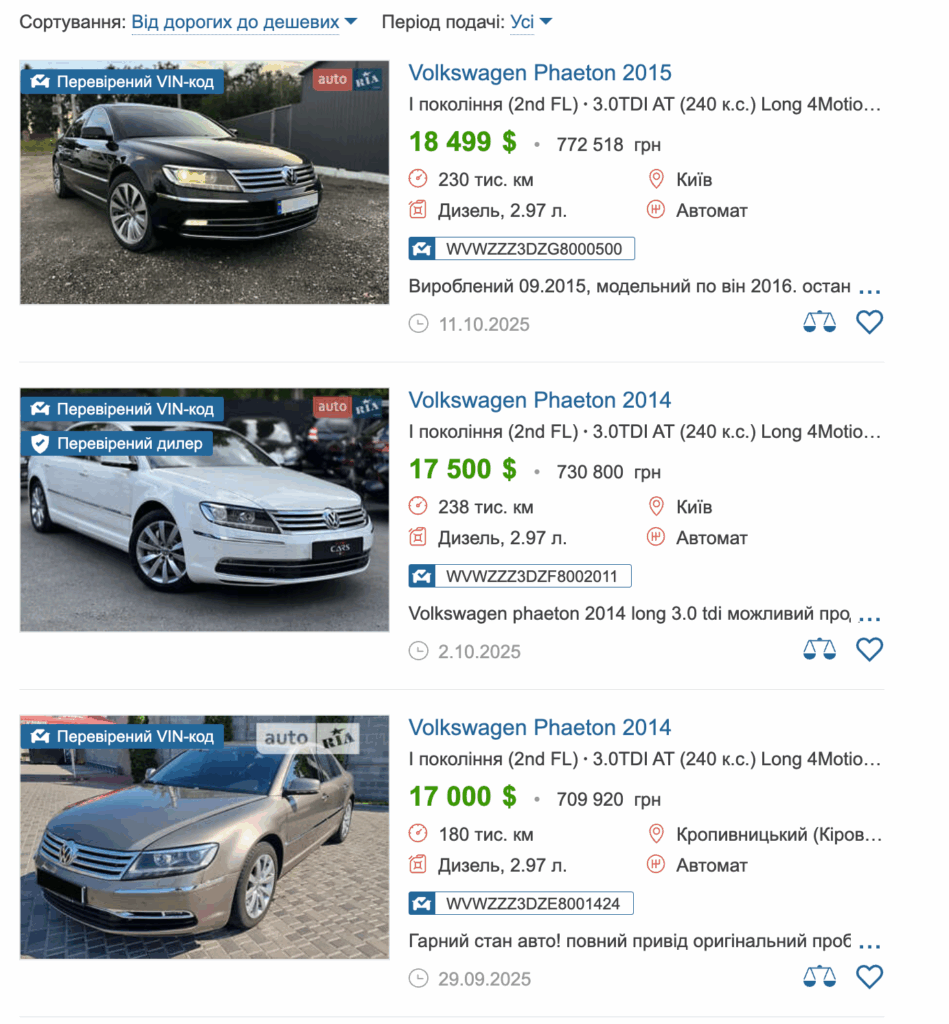
Task: Expand description of the 17 500 $ Phaeton
Action: pos(870,616)
